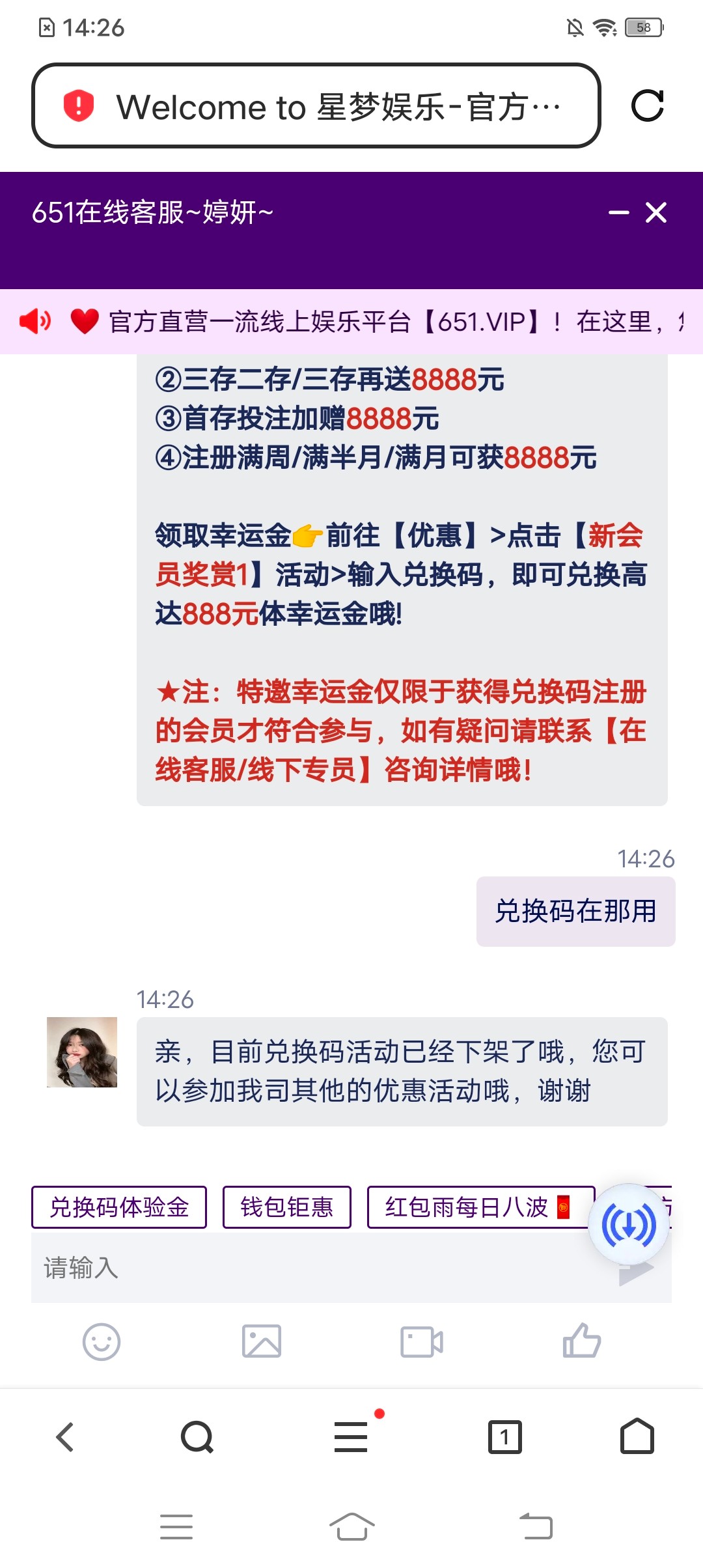Choose the 钱包钜惠 quick reply chip

tap(286, 1207)
